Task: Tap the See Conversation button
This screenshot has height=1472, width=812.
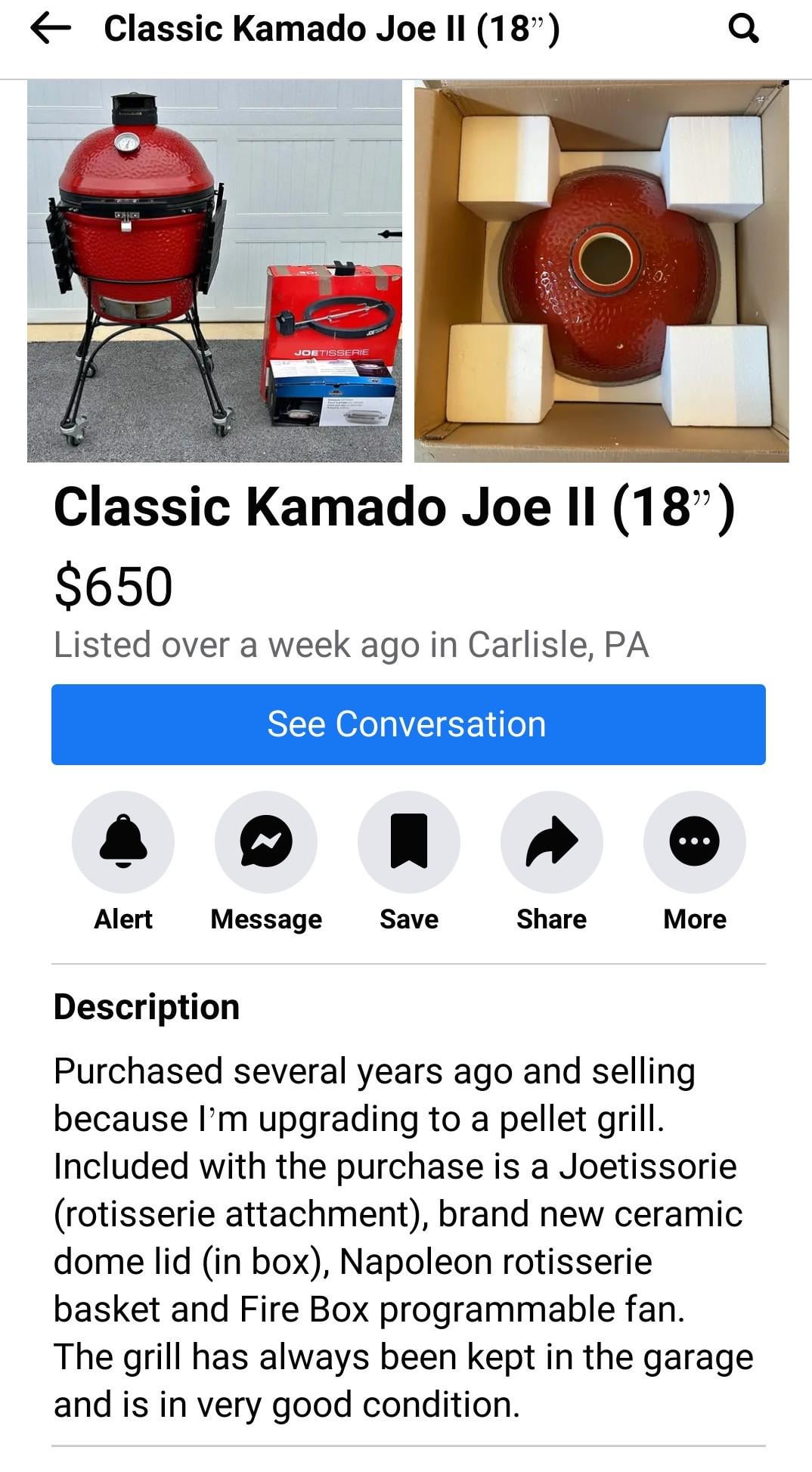Action: click(x=408, y=724)
